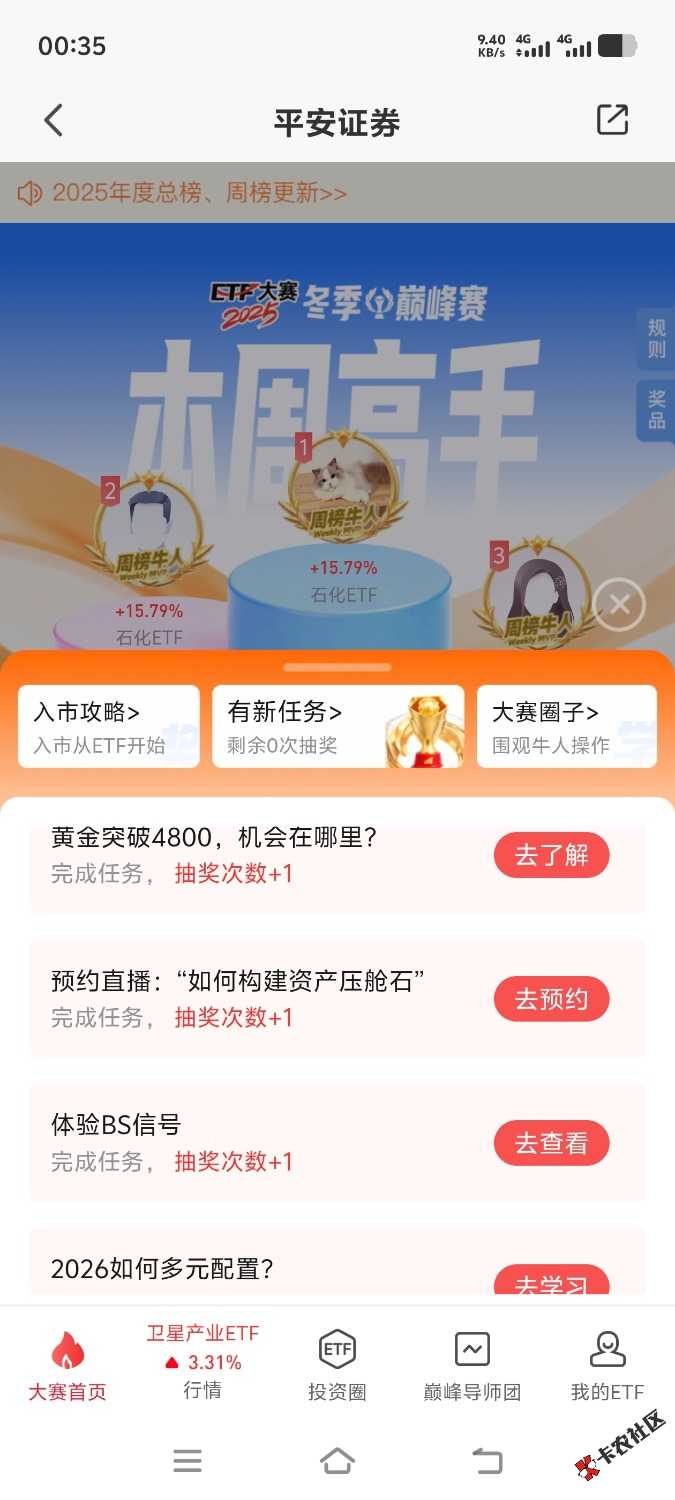Screen dimensions: 675x1500
Task: View the 规则 side tab
Action: 656,339
